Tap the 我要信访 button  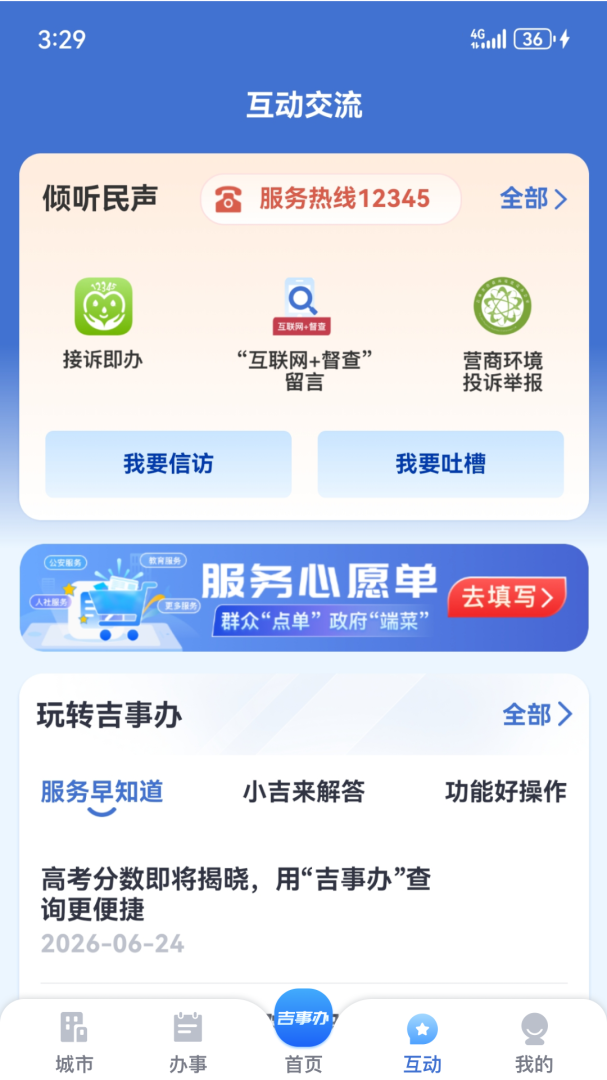coord(169,464)
